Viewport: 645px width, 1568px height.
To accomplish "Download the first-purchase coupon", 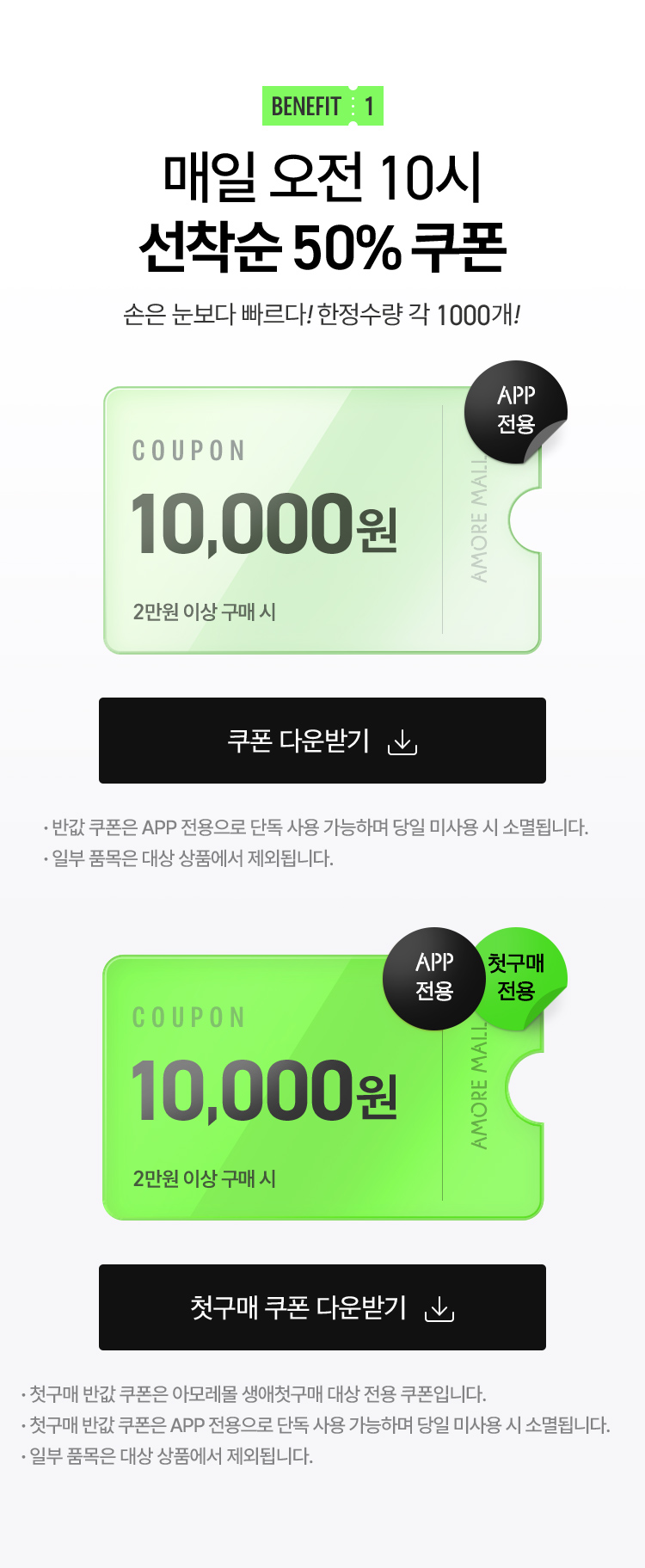I will [322, 1307].
